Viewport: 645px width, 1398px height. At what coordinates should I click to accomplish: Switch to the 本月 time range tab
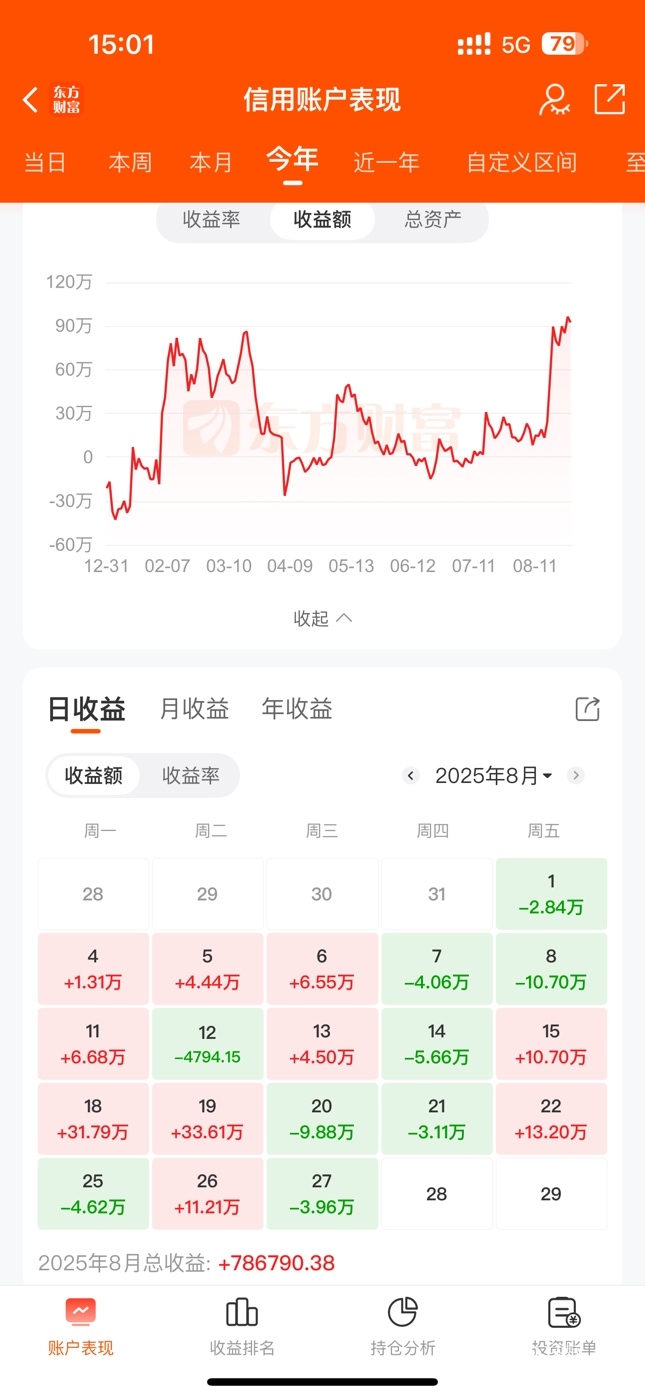211,162
